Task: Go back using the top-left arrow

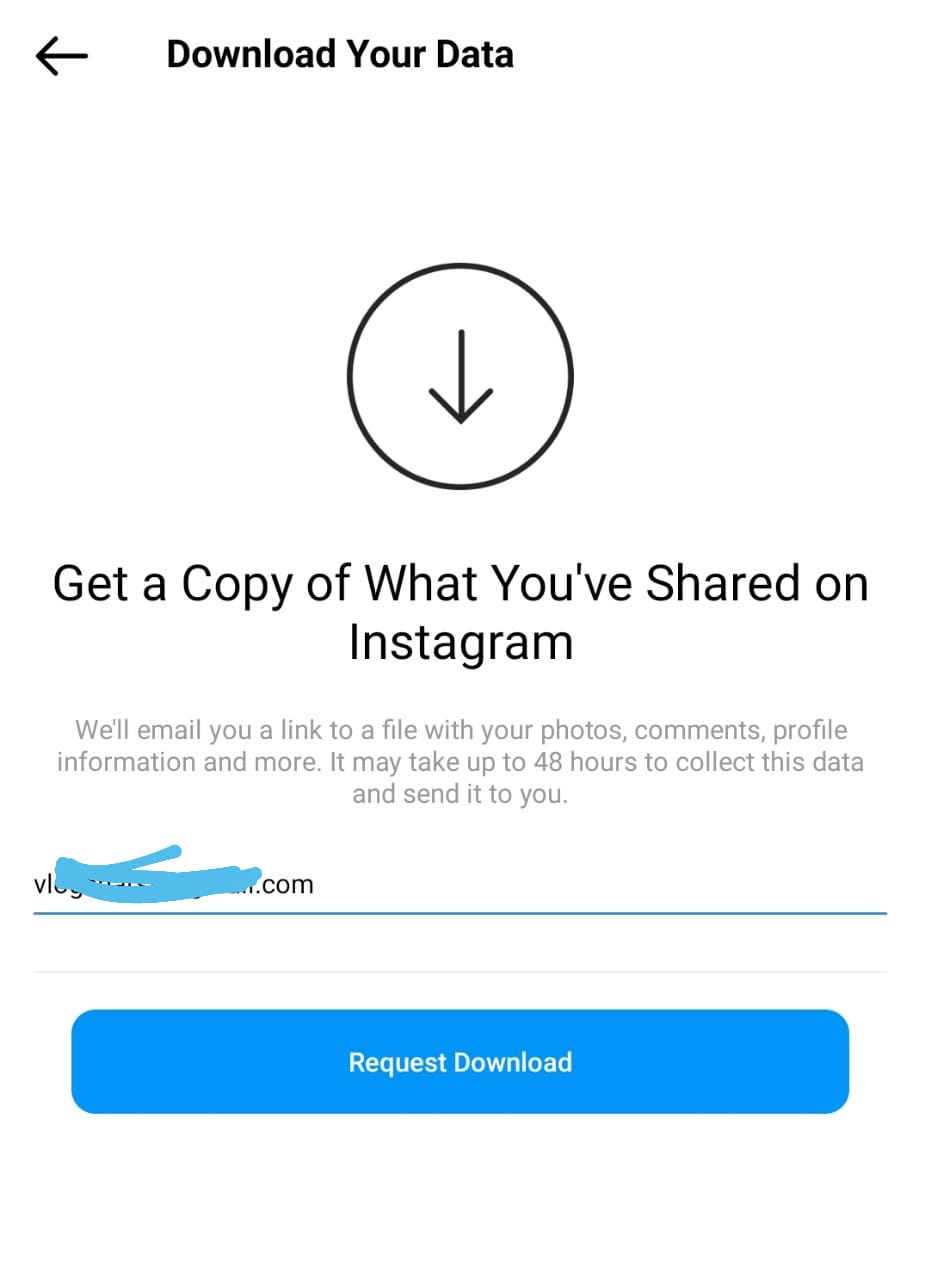Action: coord(62,56)
